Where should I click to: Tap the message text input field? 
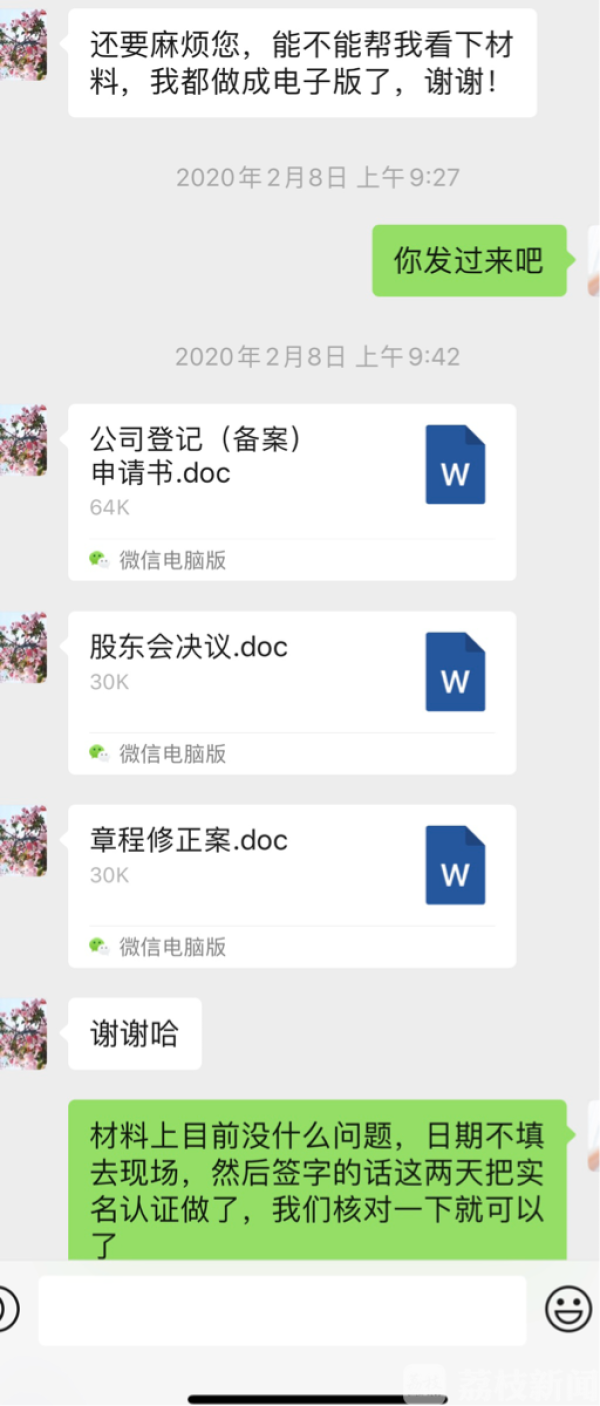point(282,1310)
